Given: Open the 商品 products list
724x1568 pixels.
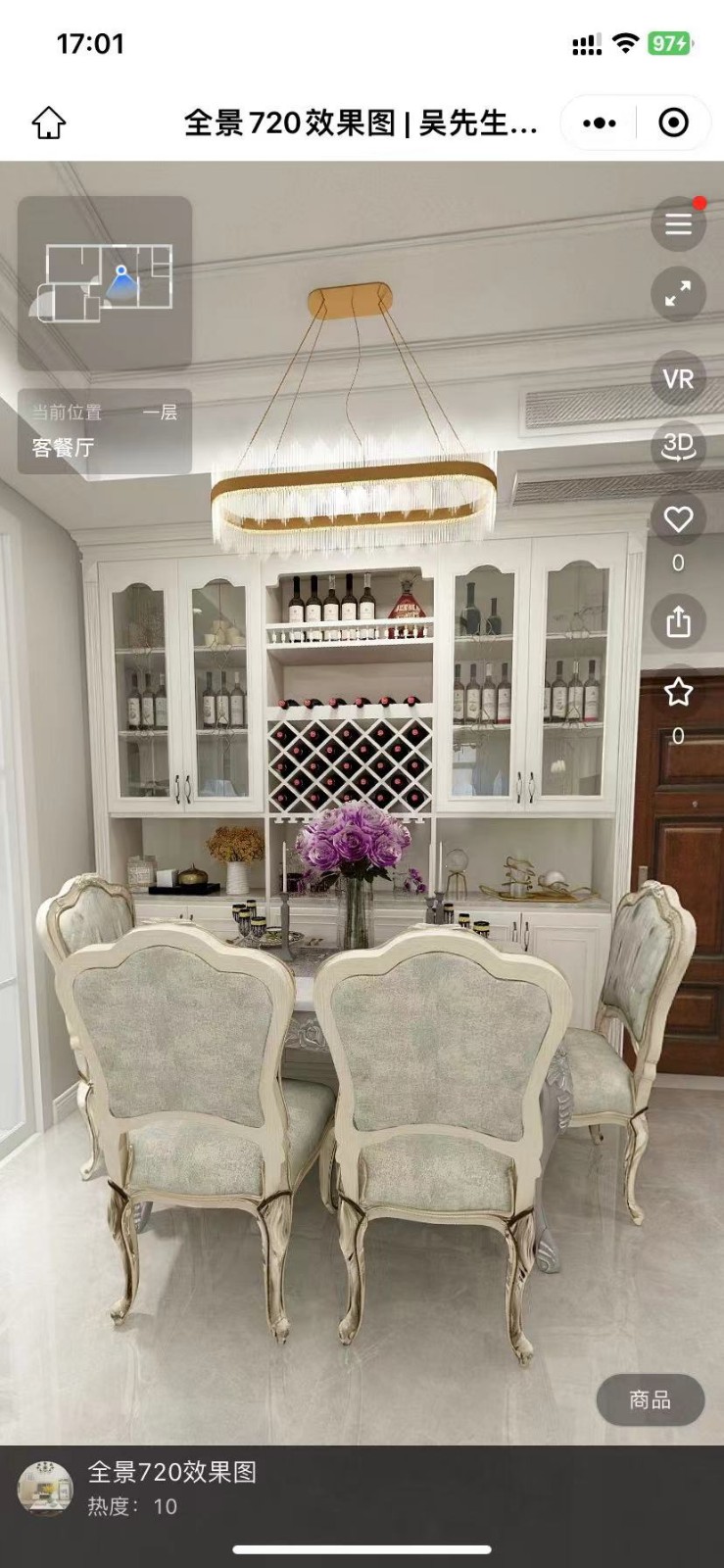Looking at the screenshot, I should [650, 1399].
